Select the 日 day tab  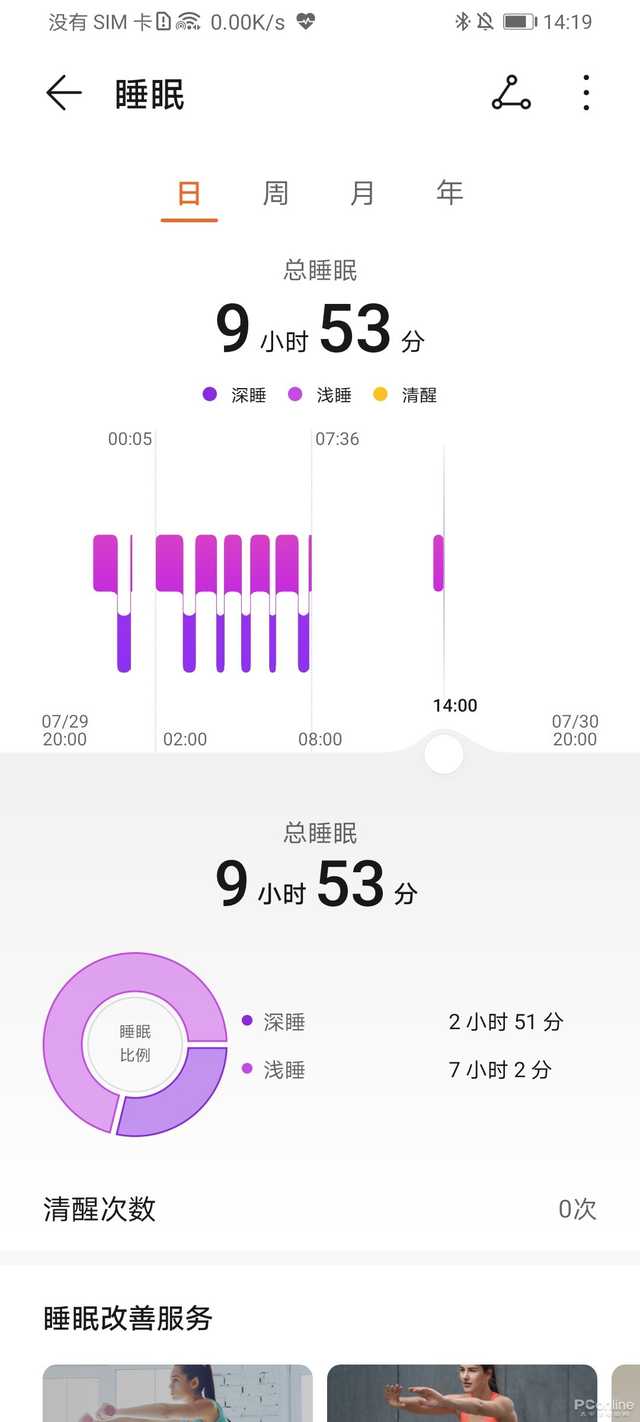[189, 192]
